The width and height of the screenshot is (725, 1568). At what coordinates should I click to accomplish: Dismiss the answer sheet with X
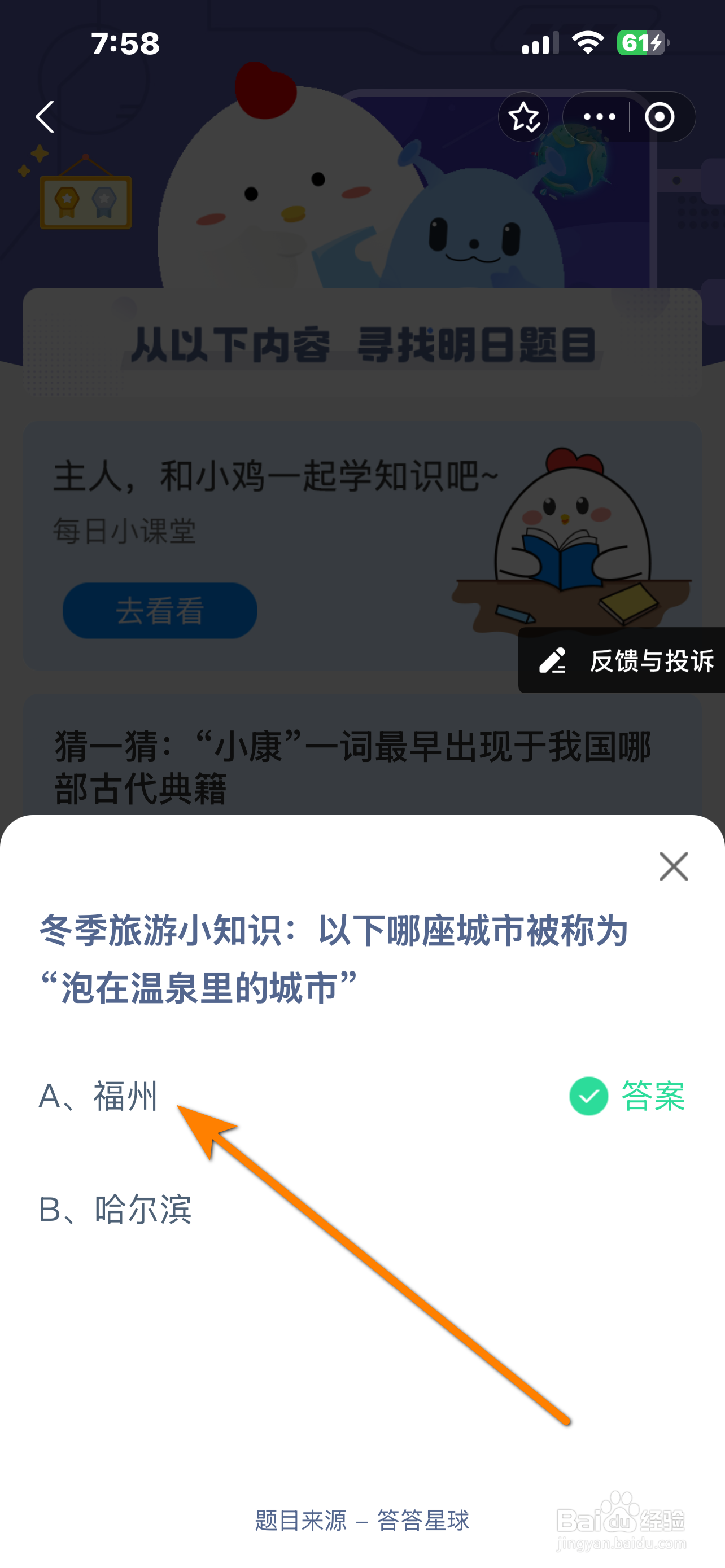673,867
